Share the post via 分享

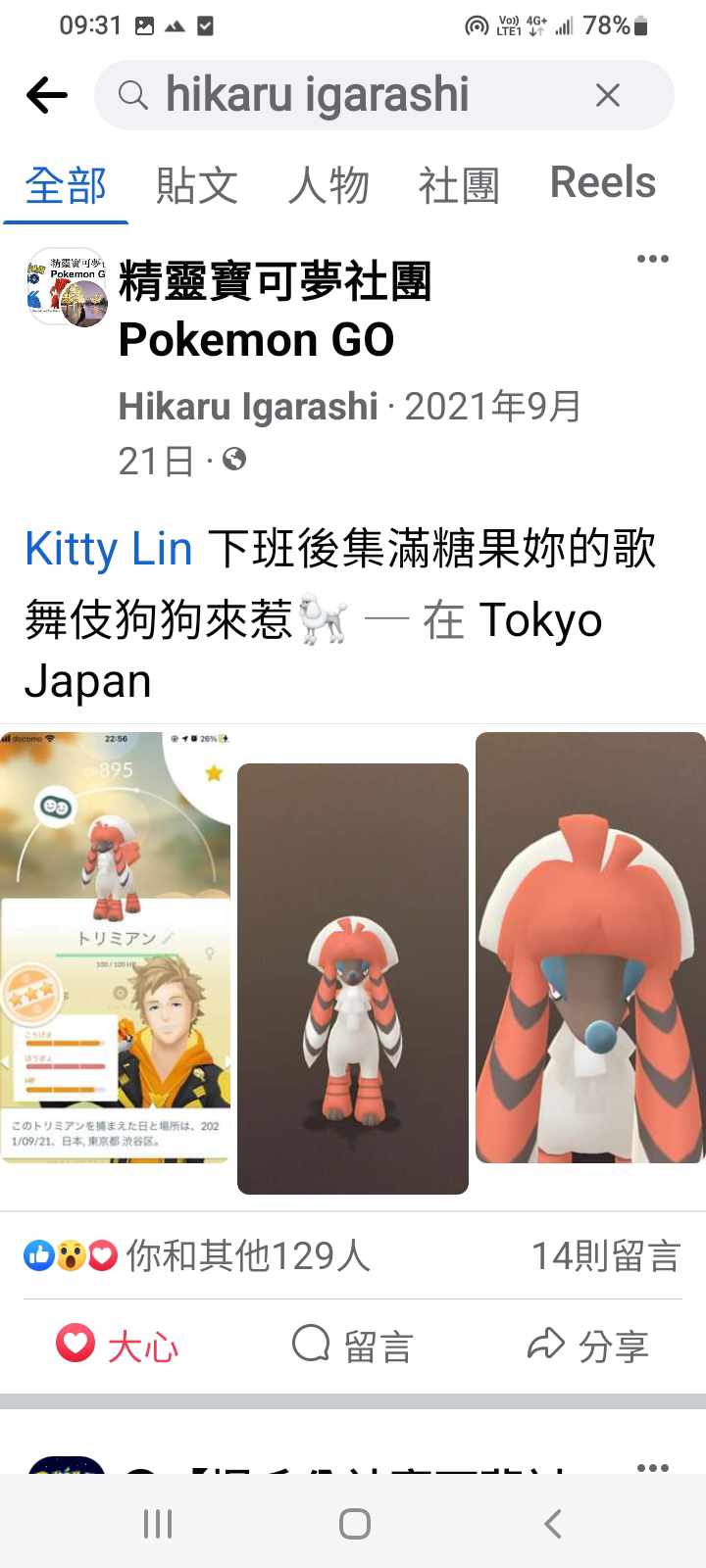(x=588, y=1346)
